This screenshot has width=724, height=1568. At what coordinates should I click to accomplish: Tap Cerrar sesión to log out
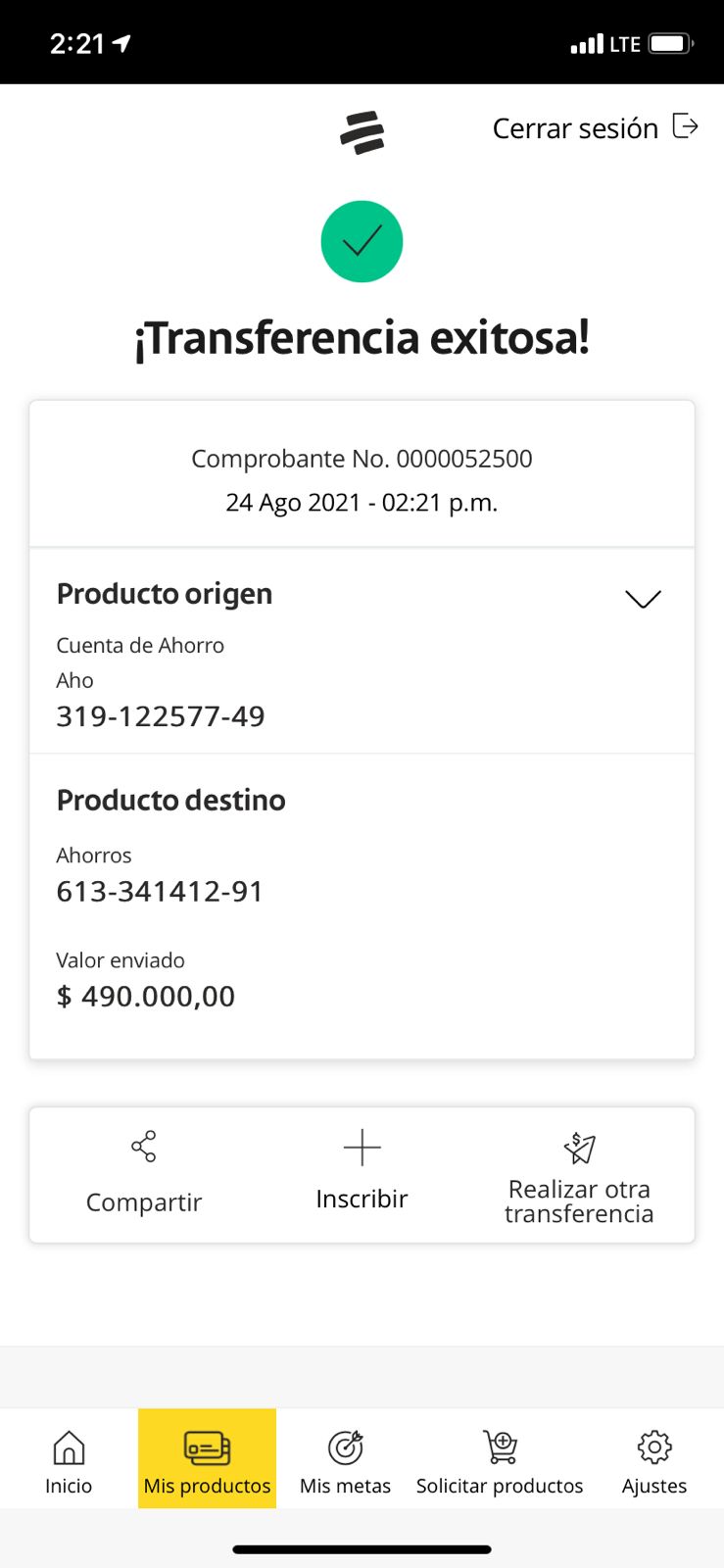[594, 128]
